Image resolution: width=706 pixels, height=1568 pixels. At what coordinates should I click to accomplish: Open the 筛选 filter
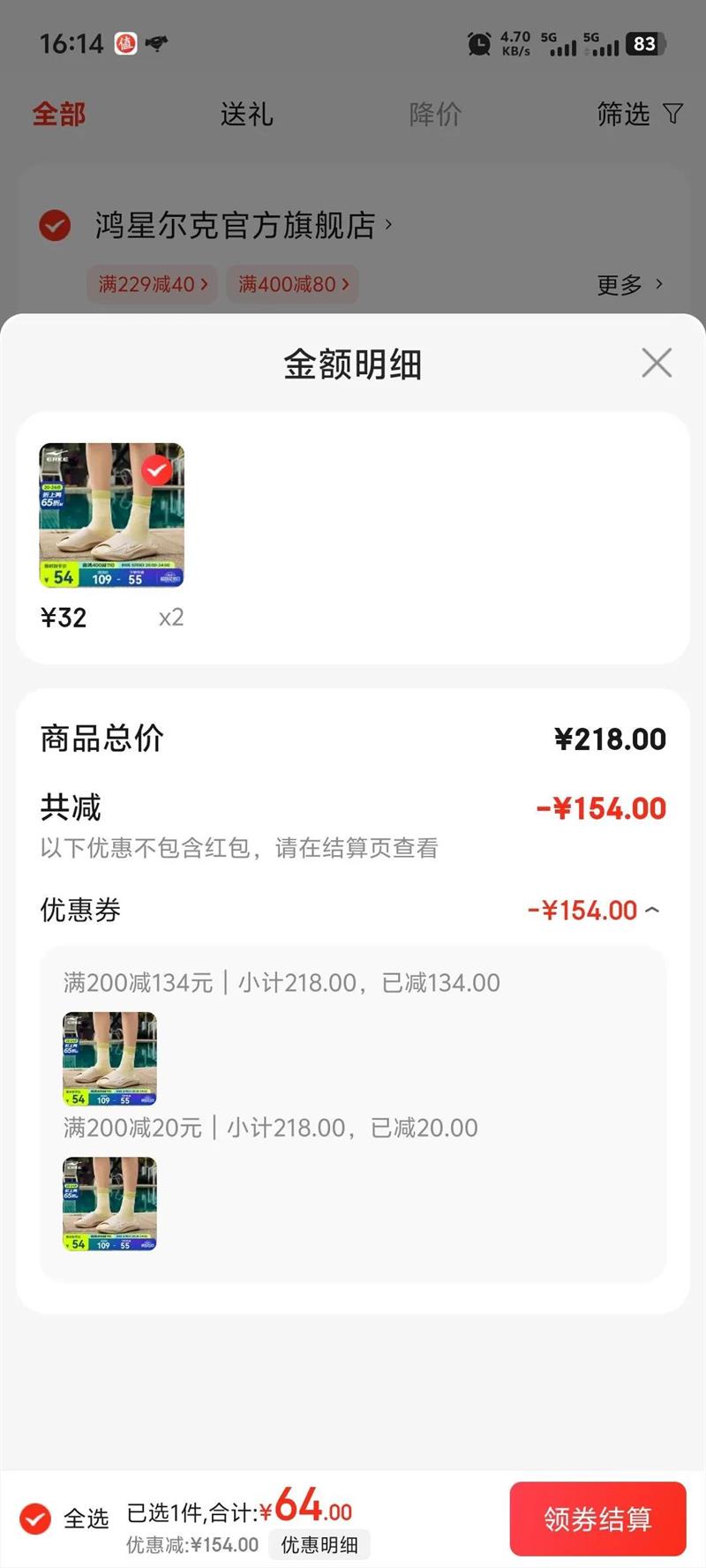pos(639,114)
